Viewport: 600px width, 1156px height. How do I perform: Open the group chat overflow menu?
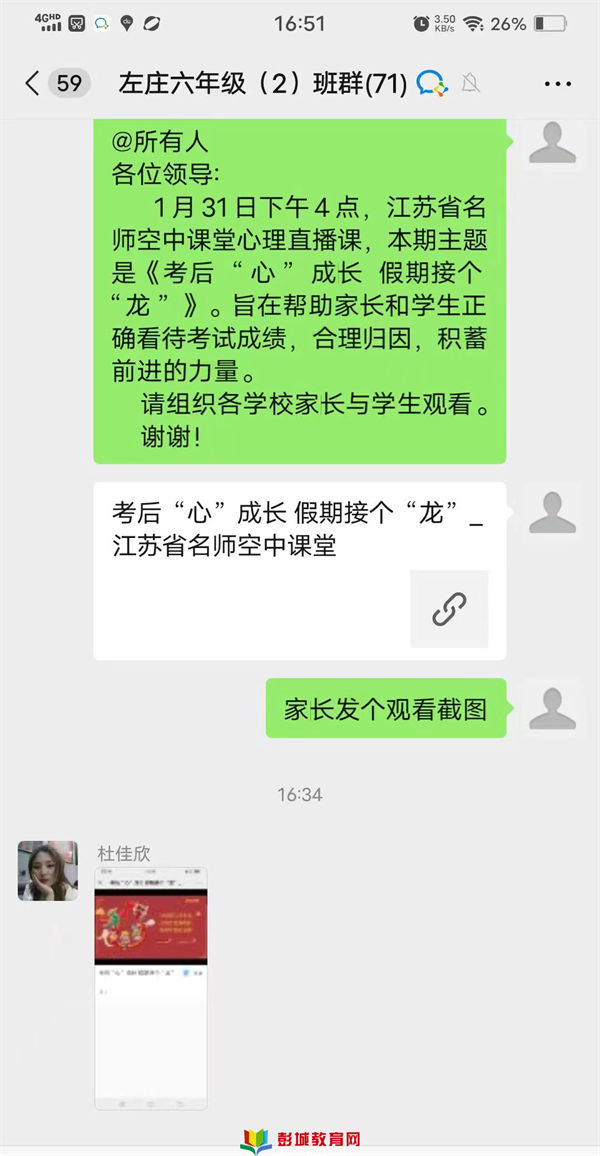pos(558,83)
